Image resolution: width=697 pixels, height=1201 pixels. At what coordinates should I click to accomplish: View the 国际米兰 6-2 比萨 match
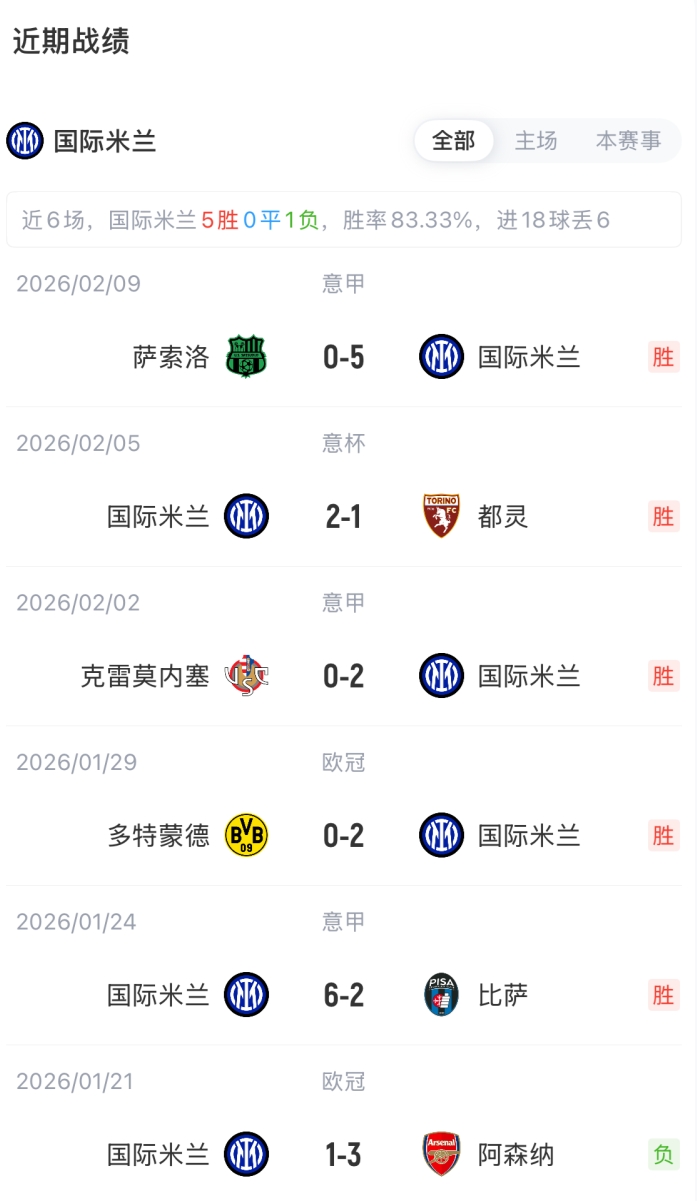point(343,995)
